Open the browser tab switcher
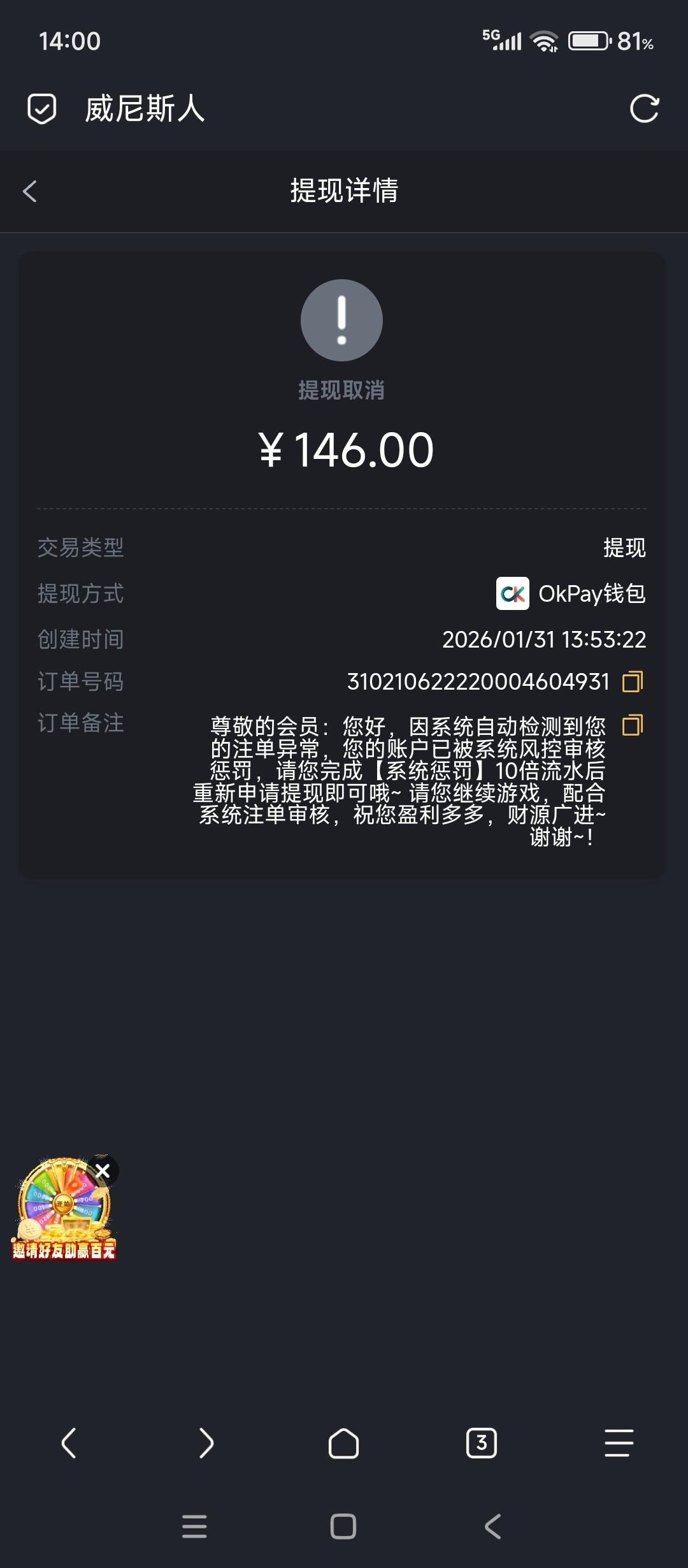The image size is (688, 1568). (x=482, y=1443)
